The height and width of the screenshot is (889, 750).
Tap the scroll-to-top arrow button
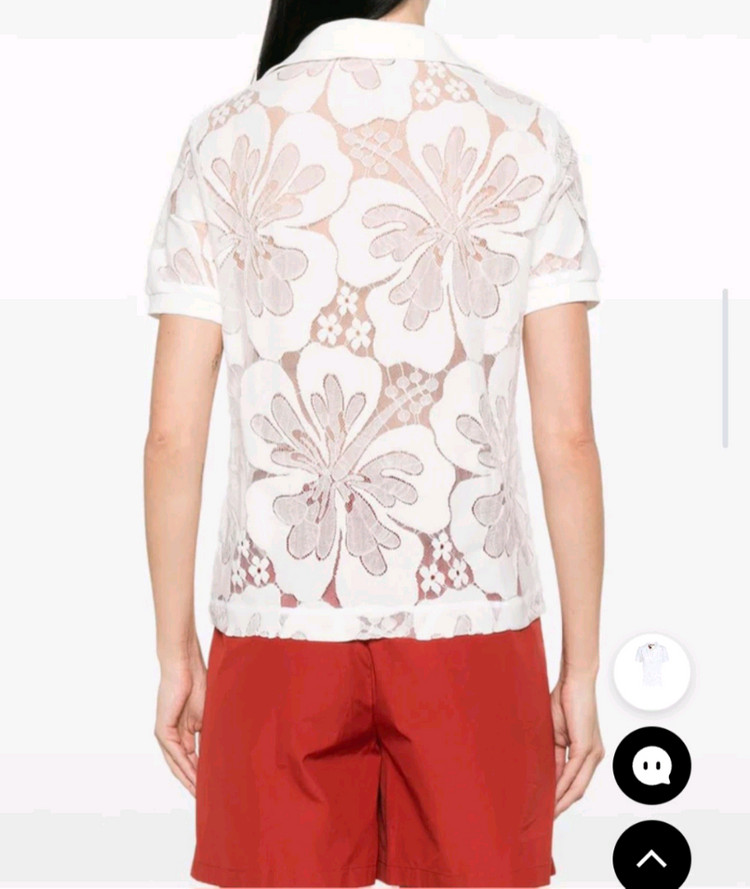click(652, 856)
